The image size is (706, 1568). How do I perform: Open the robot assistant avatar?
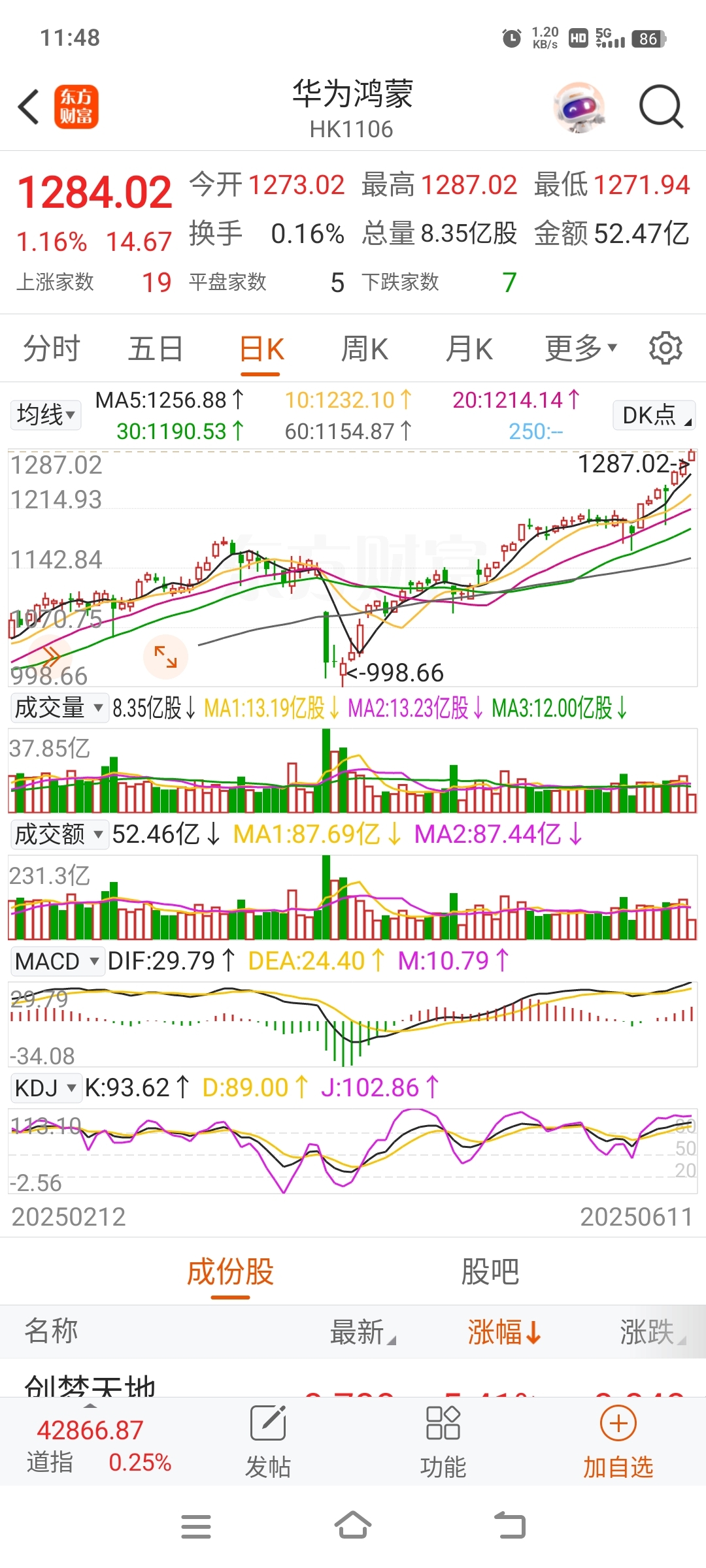pyautogui.click(x=579, y=106)
